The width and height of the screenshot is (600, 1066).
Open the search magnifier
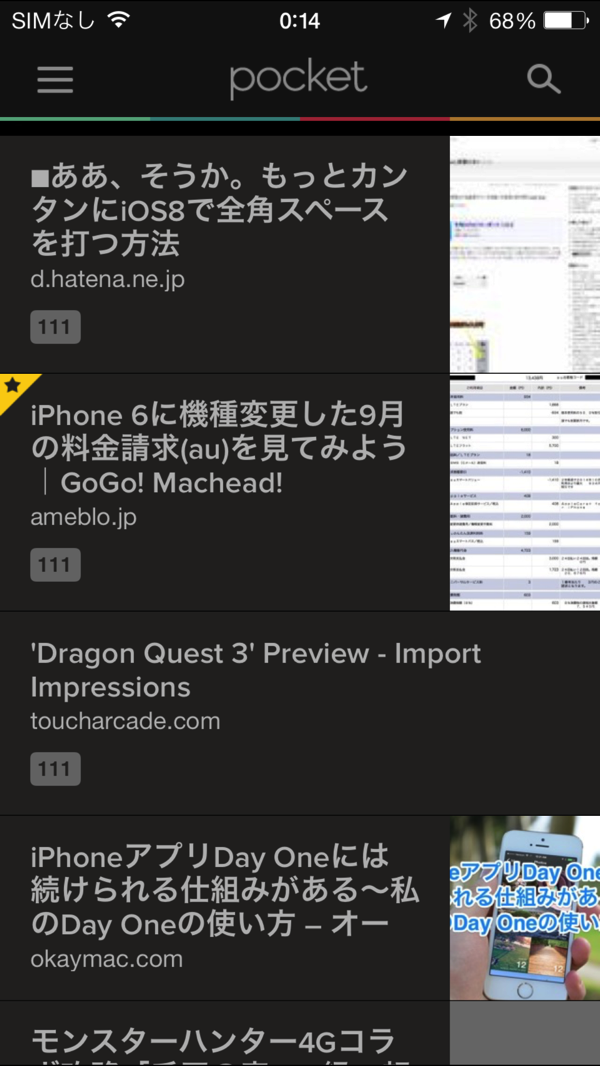pos(543,79)
